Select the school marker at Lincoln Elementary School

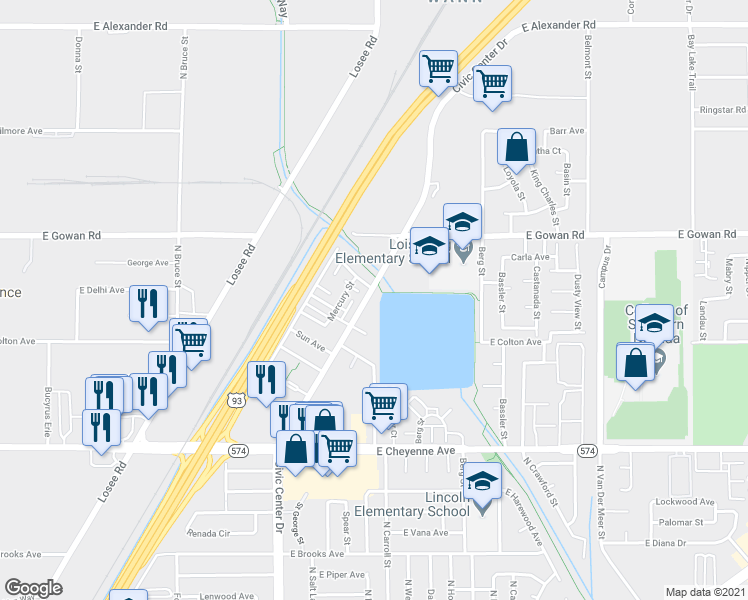click(x=482, y=481)
